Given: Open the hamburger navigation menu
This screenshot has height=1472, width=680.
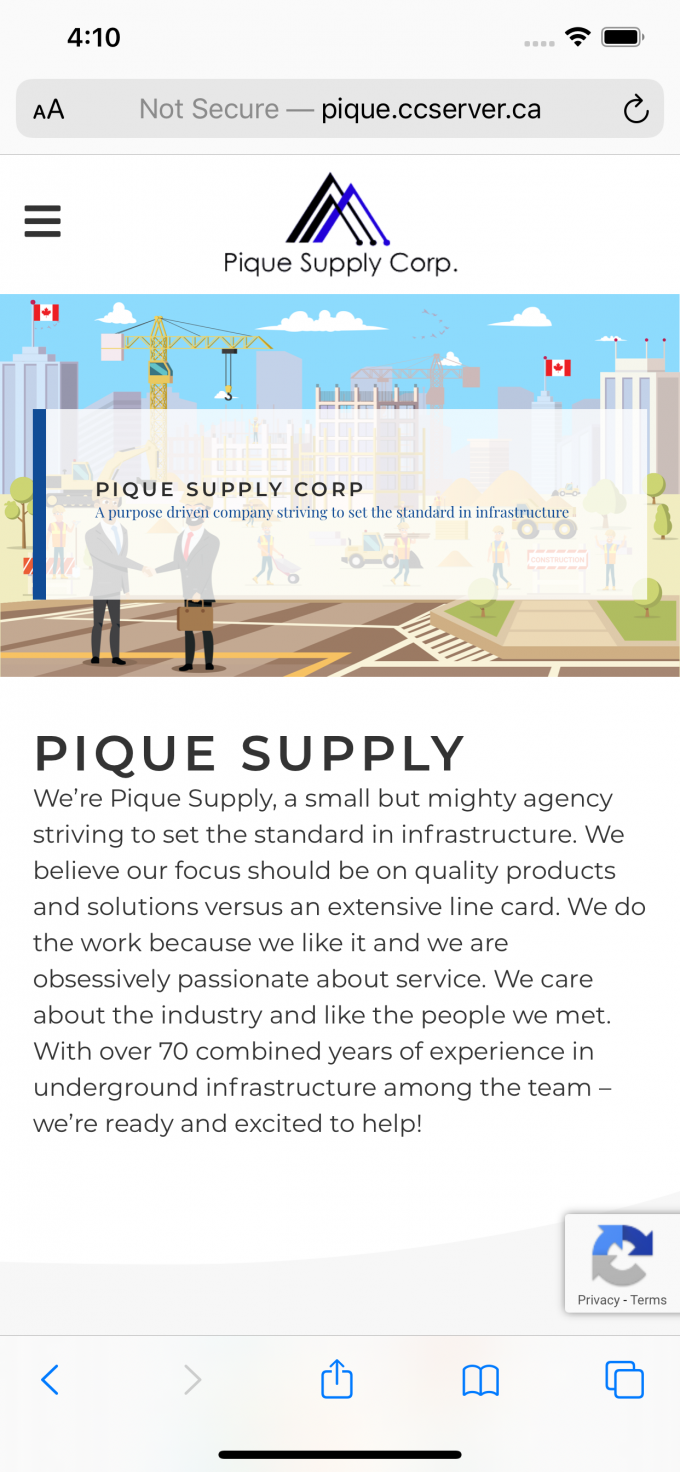Looking at the screenshot, I should point(42,221).
